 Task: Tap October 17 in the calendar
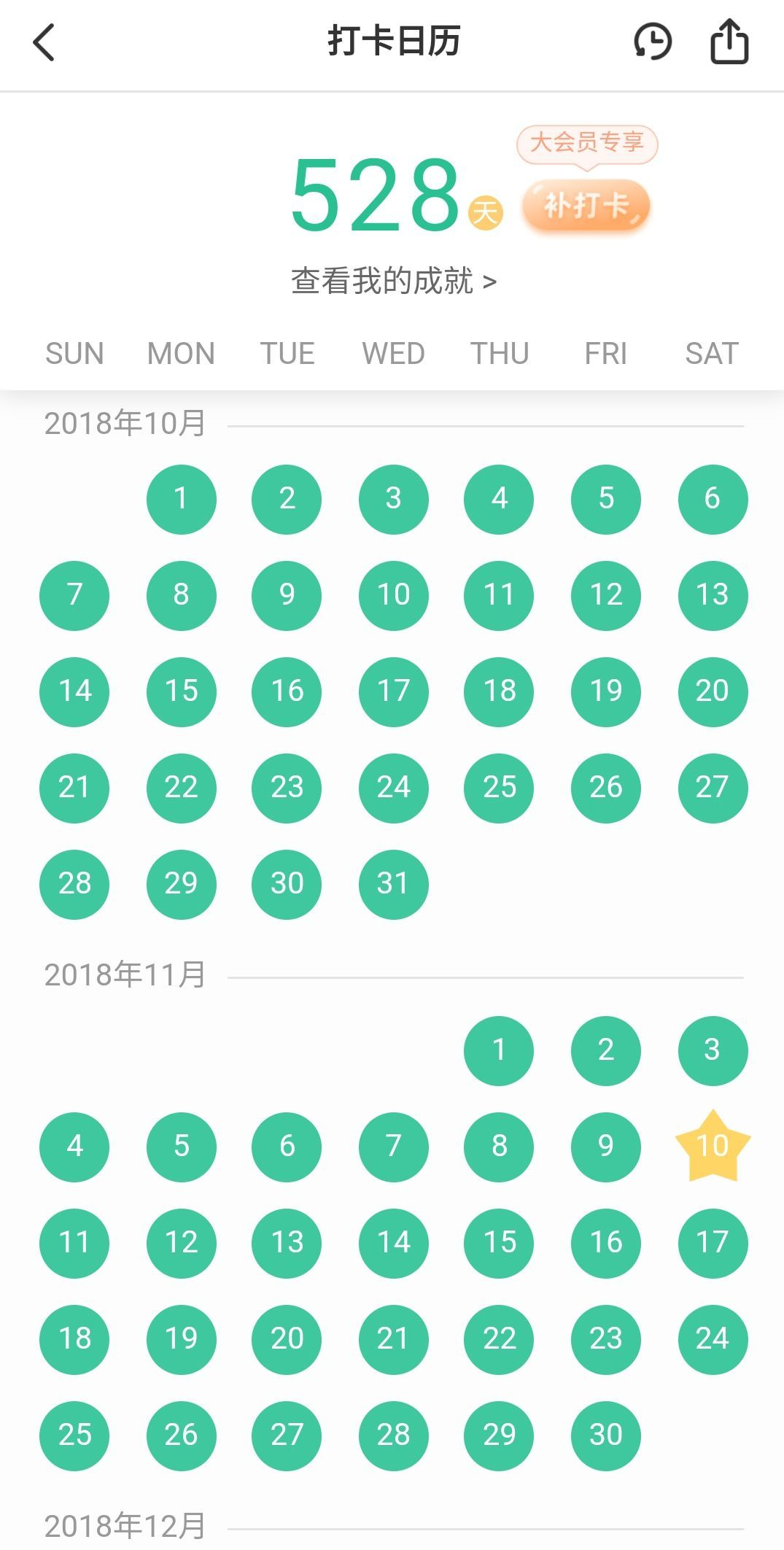coord(393,691)
